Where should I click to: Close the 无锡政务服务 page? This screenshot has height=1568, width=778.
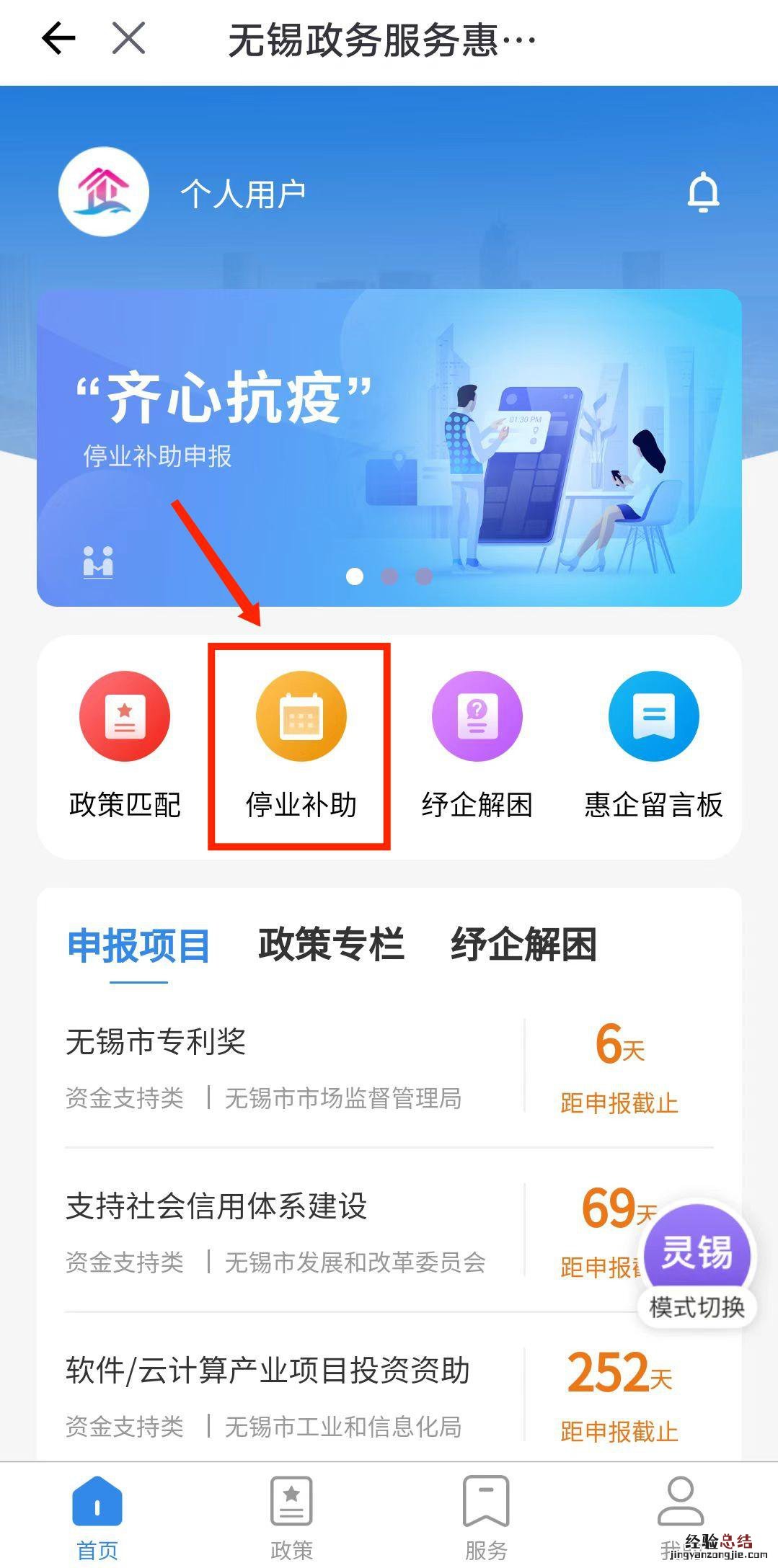coord(129,38)
